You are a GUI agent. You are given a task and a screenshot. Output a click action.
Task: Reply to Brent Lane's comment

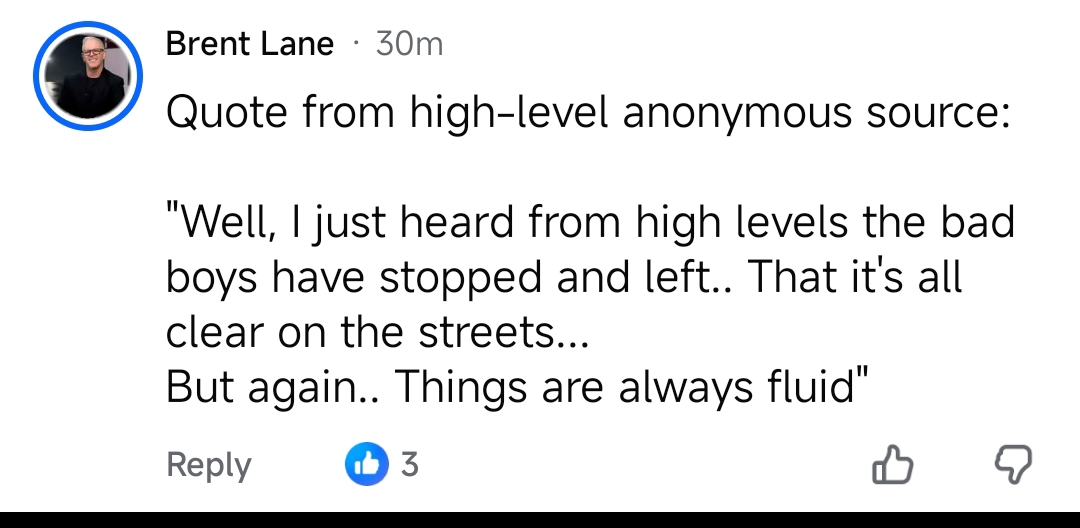(x=209, y=464)
